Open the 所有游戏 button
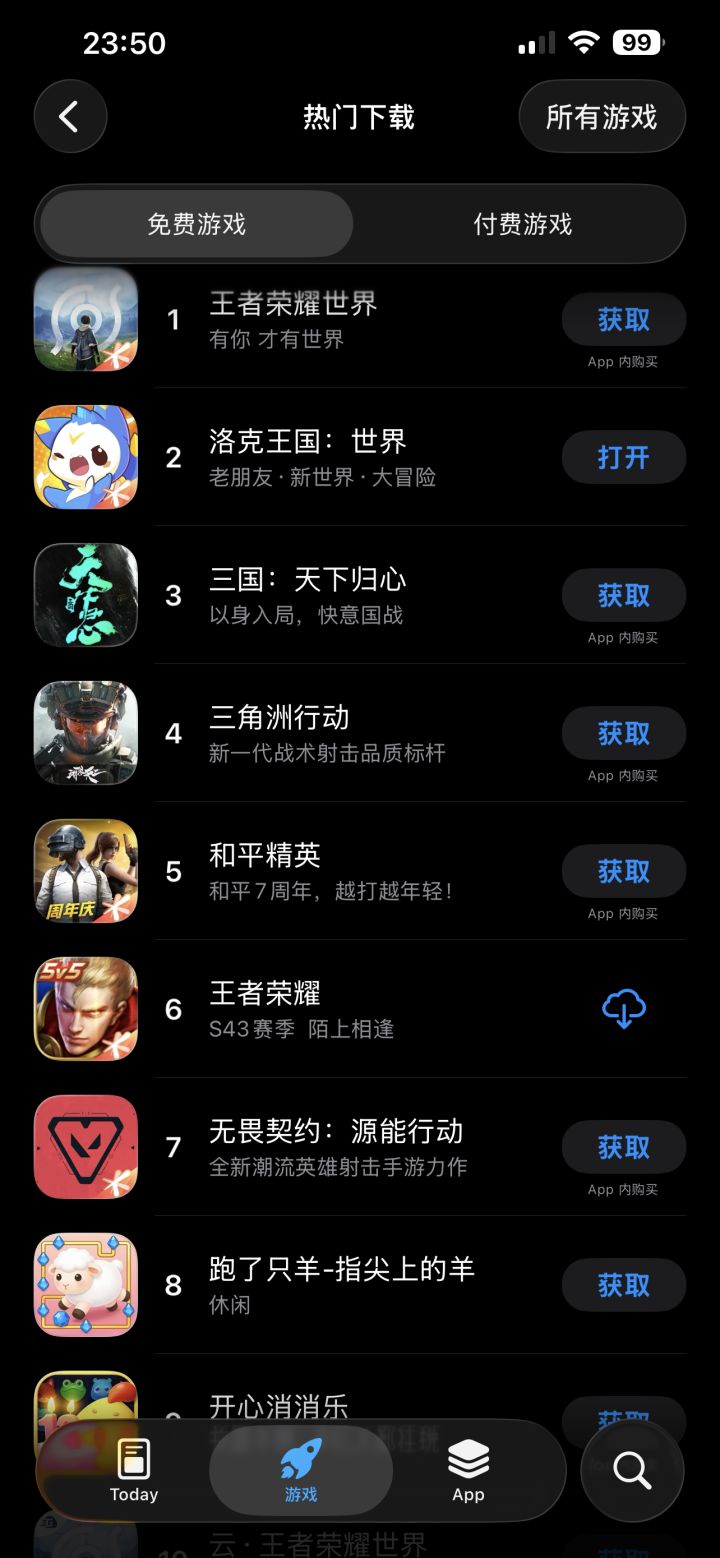The width and height of the screenshot is (720, 1558). click(x=602, y=116)
